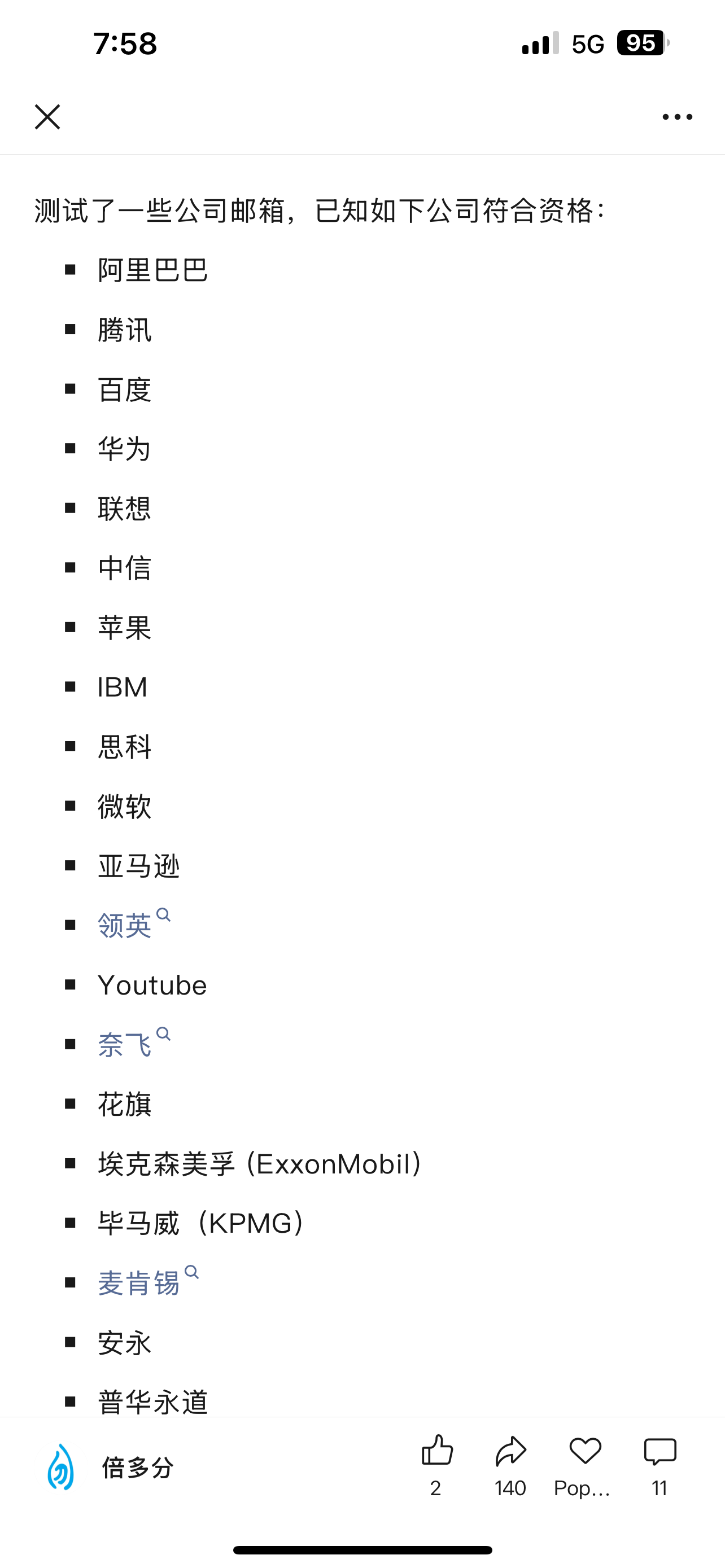Open the comments section
This screenshot has height=1568, width=725.
pyautogui.click(x=660, y=1451)
